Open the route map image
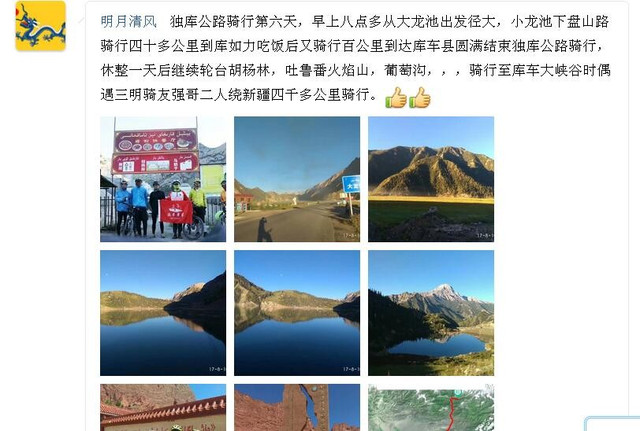This screenshot has width=640, height=431. (431, 408)
